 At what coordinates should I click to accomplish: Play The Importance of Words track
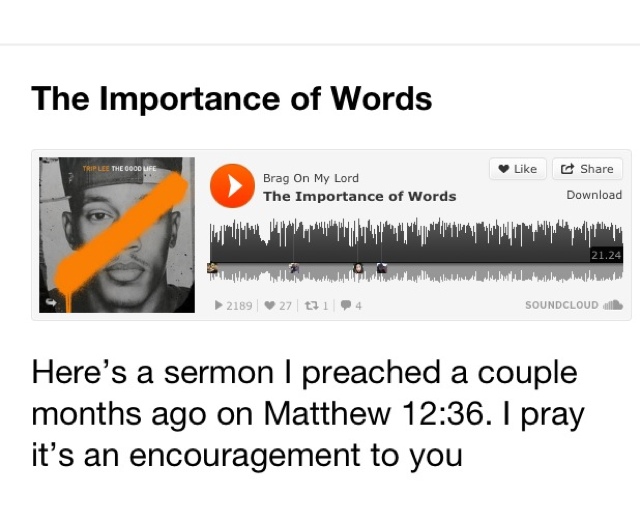click(230, 185)
